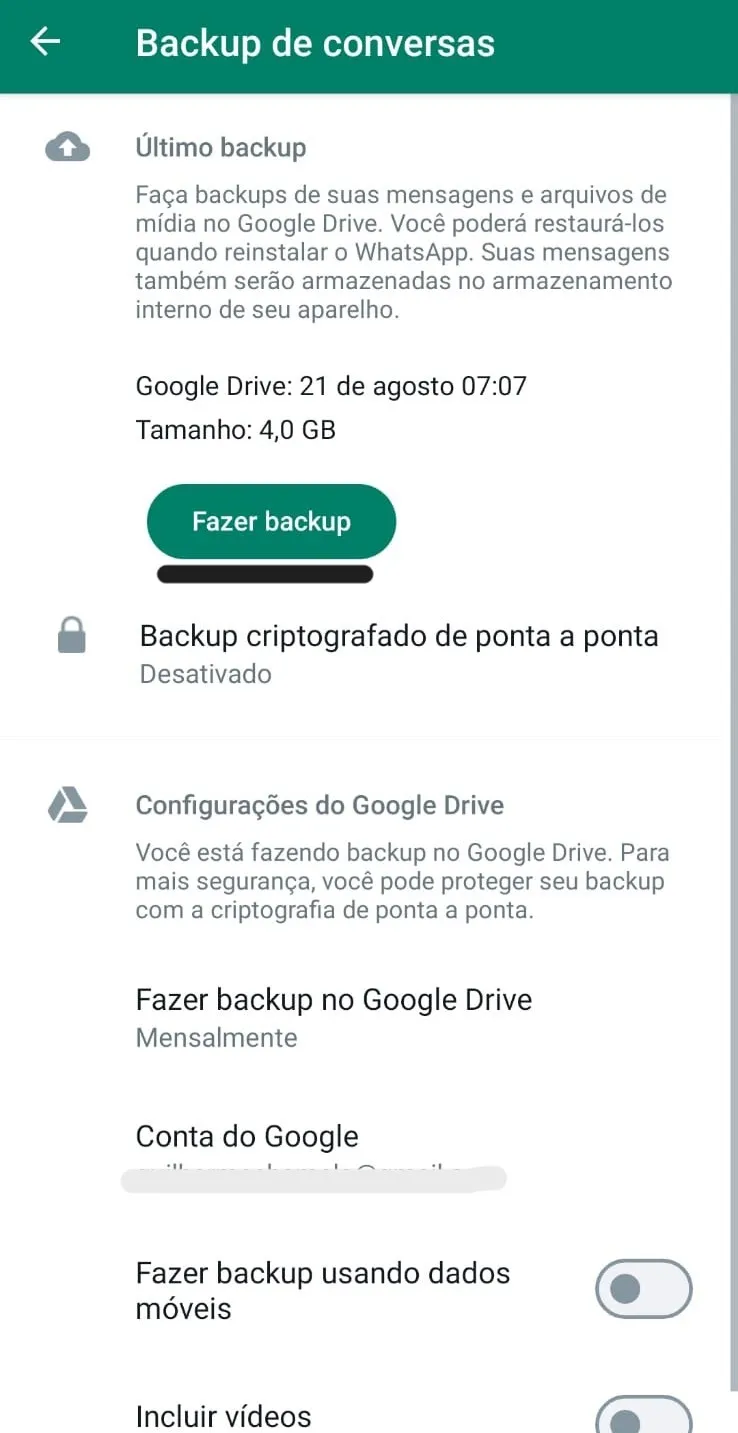738x1433 pixels.
Task: Click the backup progress bar
Action: click(x=265, y=573)
